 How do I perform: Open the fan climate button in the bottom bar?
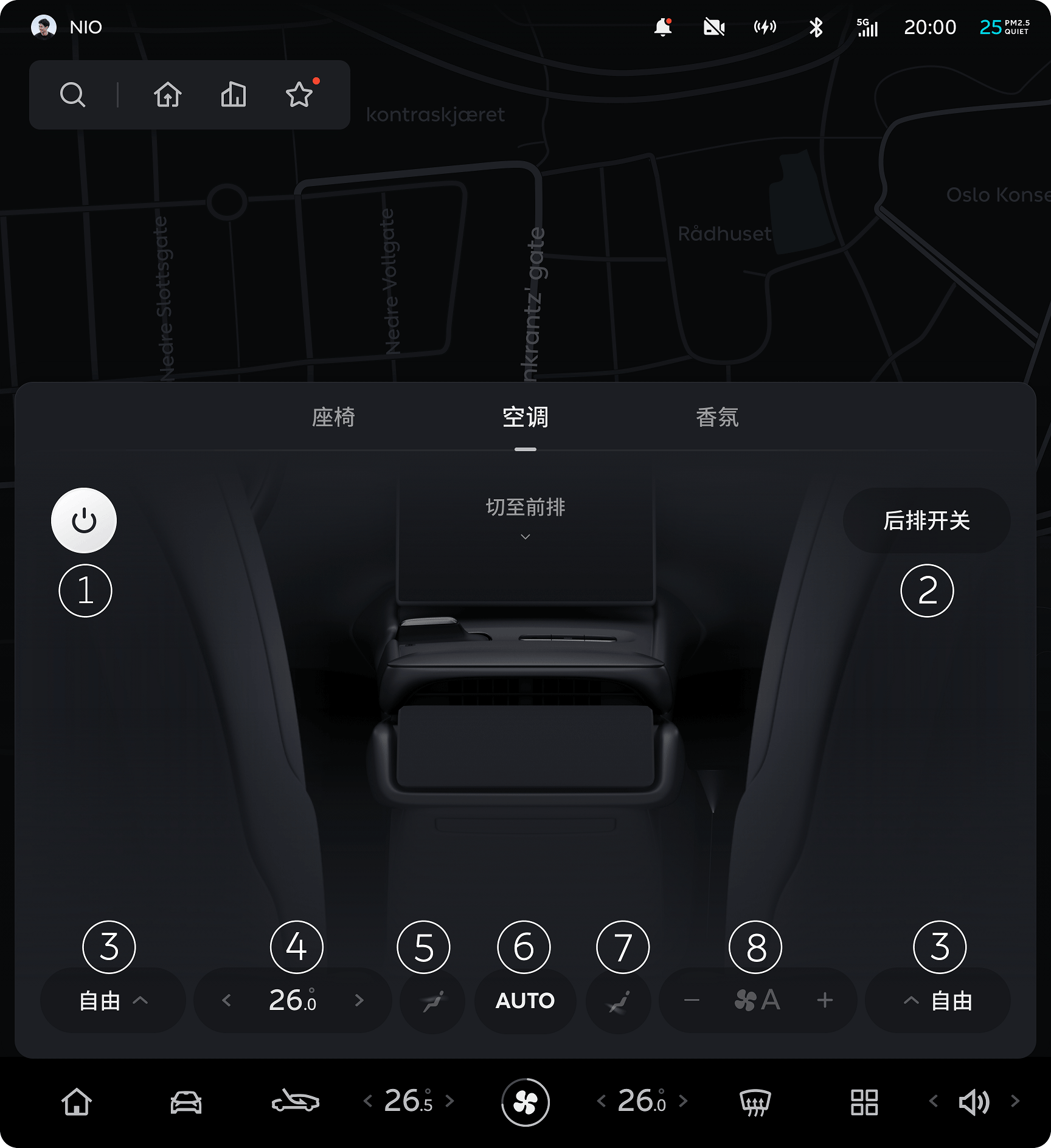pyautogui.click(x=525, y=1102)
